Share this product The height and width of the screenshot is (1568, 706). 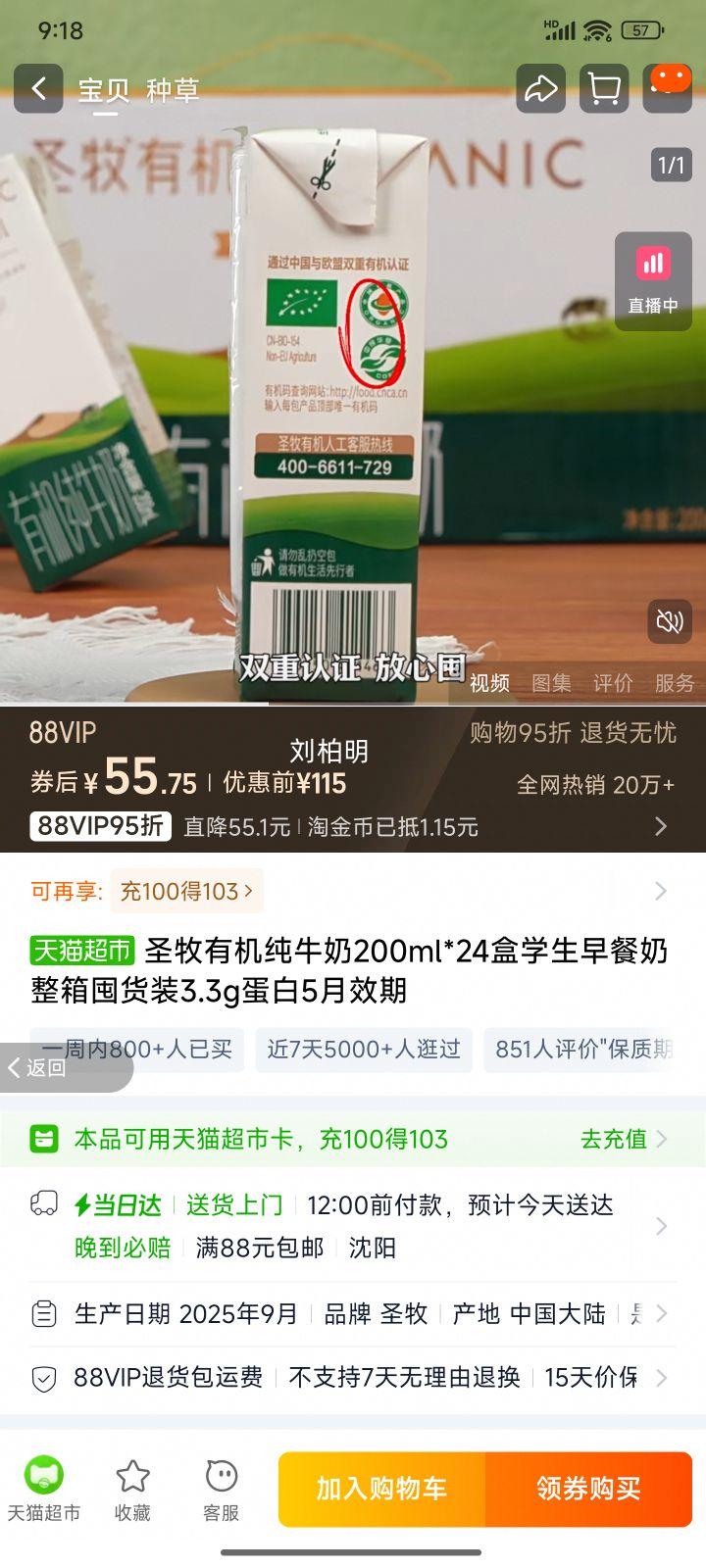click(540, 89)
